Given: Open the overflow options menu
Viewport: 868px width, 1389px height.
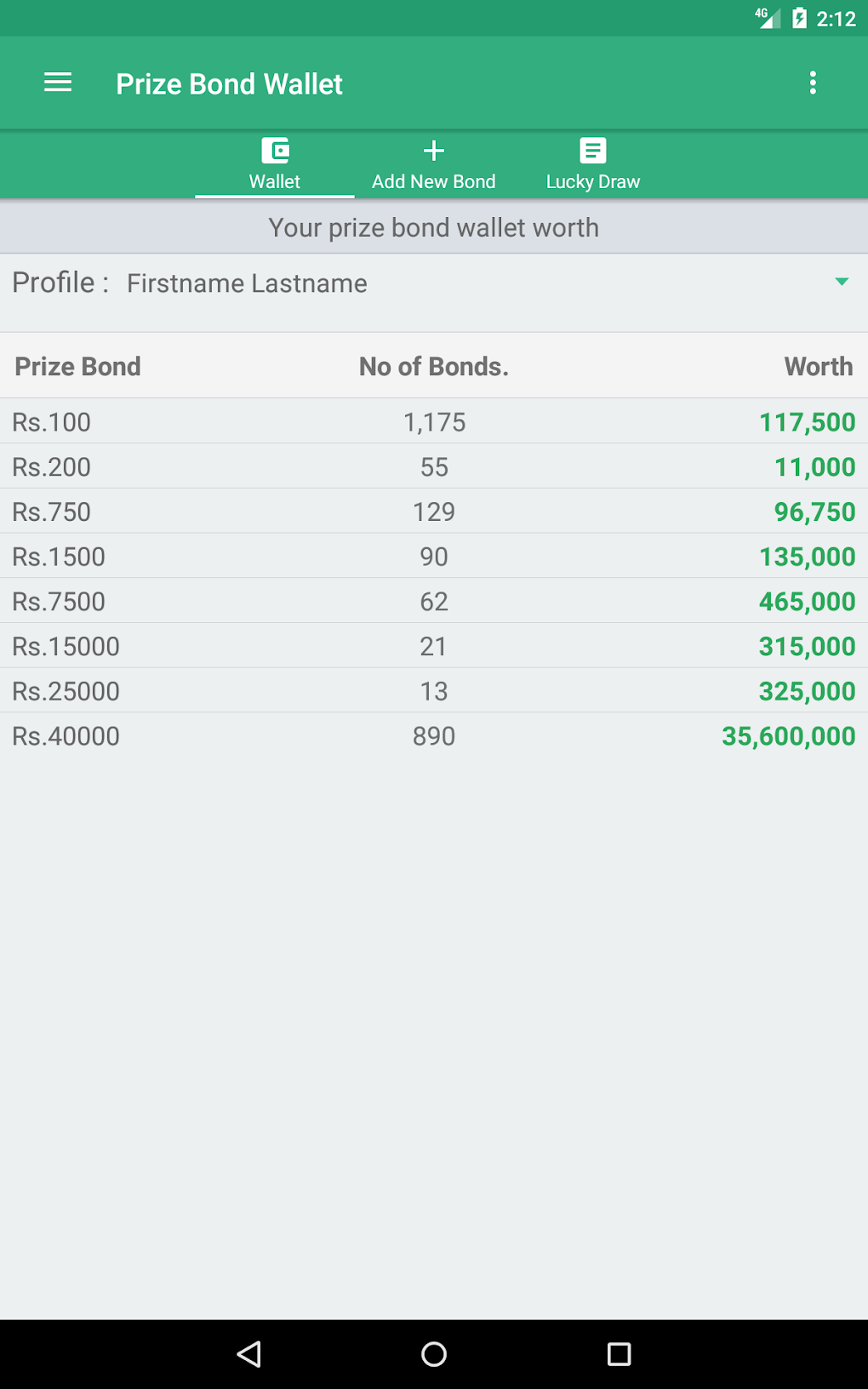Looking at the screenshot, I should click(813, 83).
